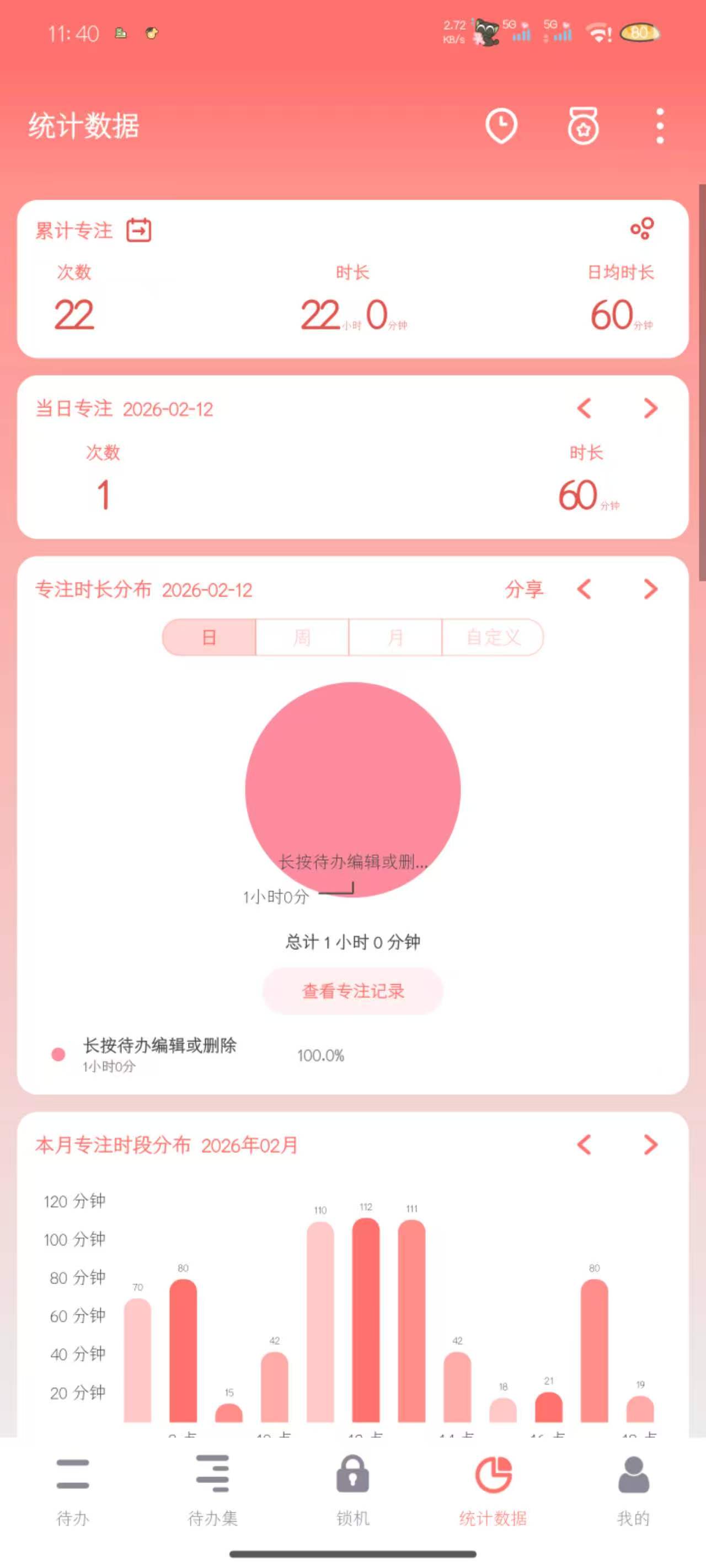Open the clock icon in the top bar
The width and height of the screenshot is (706, 1568).
(501, 126)
